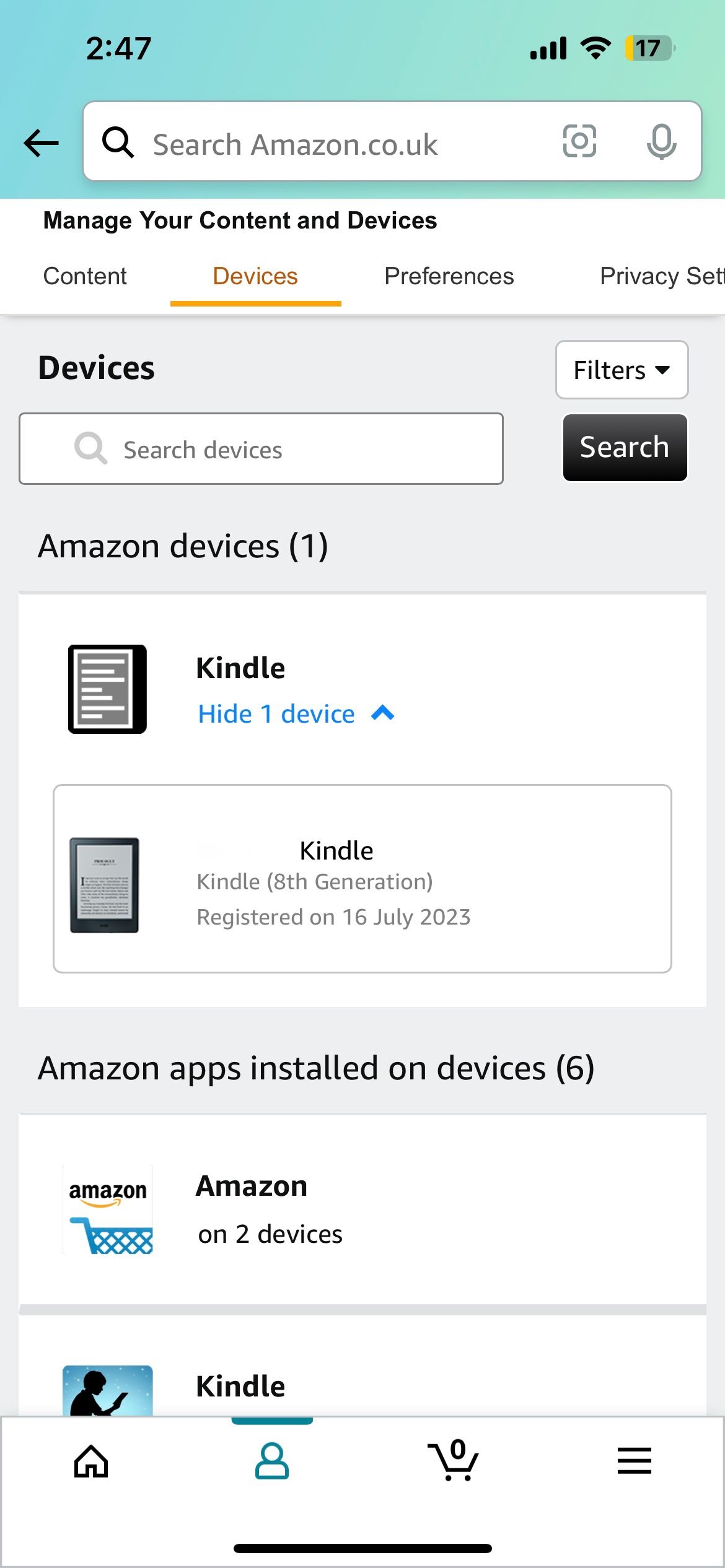Open the hamburger menu tab
725x1568 pixels.
pyautogui.click(x=634, y=1461)
